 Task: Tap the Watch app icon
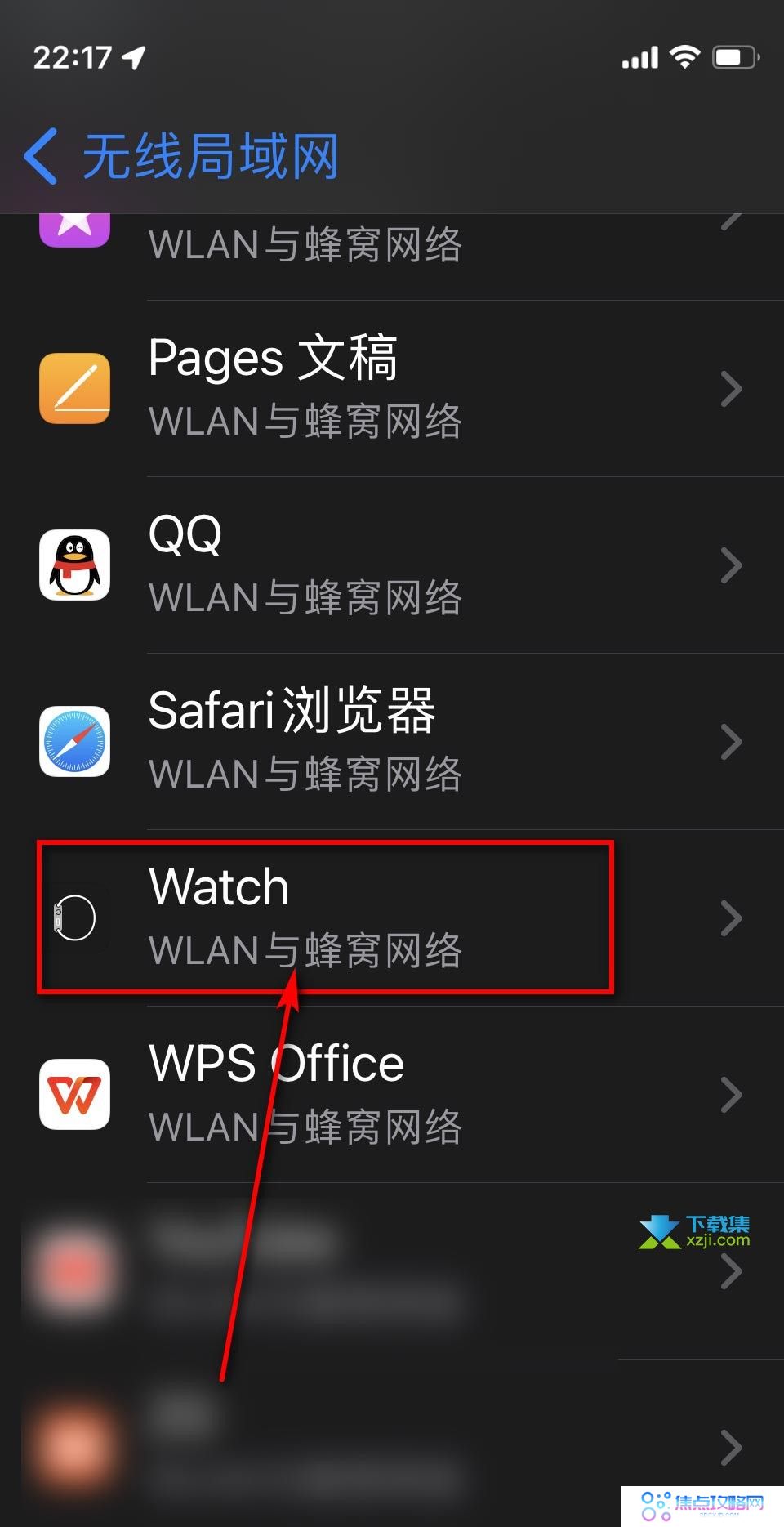coord(74,918)
